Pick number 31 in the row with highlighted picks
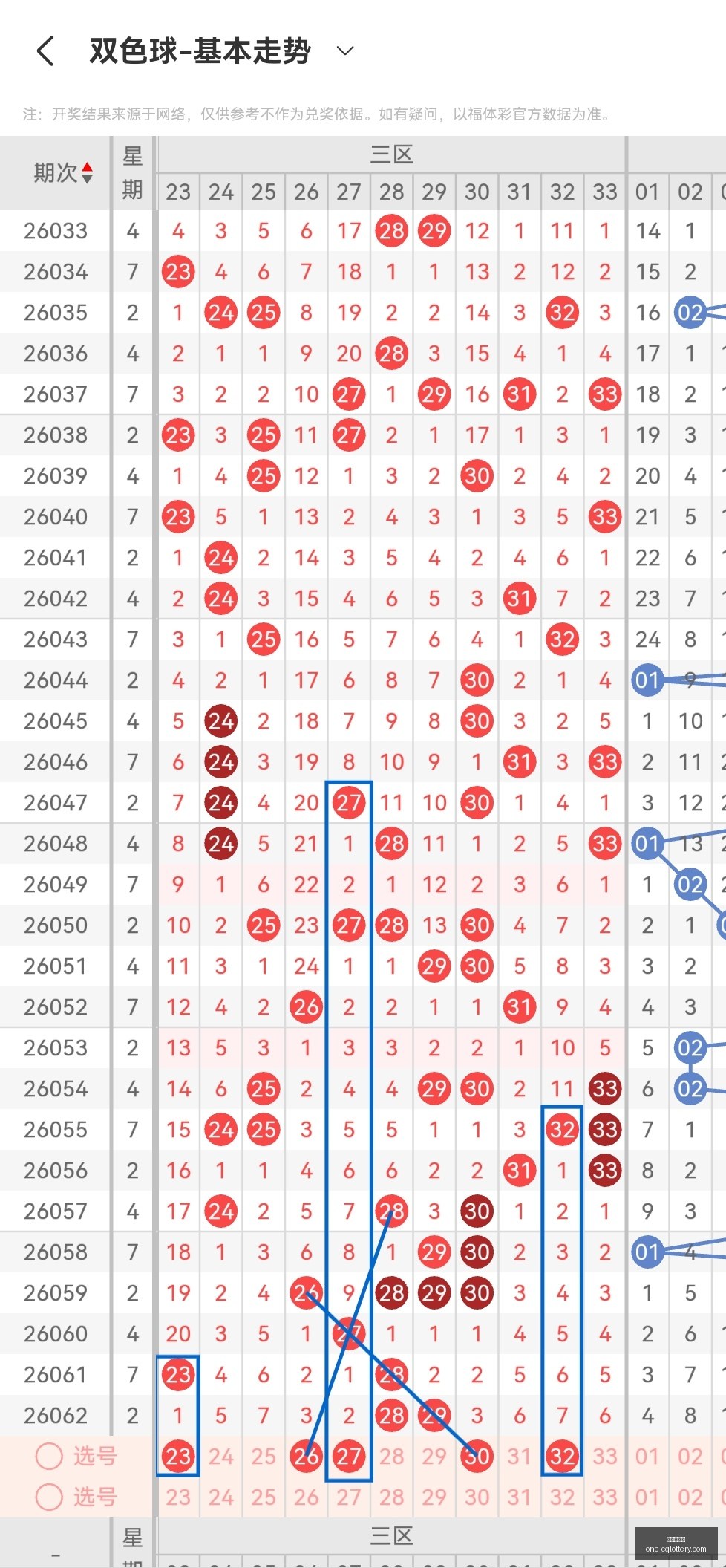 point(520,1456)
